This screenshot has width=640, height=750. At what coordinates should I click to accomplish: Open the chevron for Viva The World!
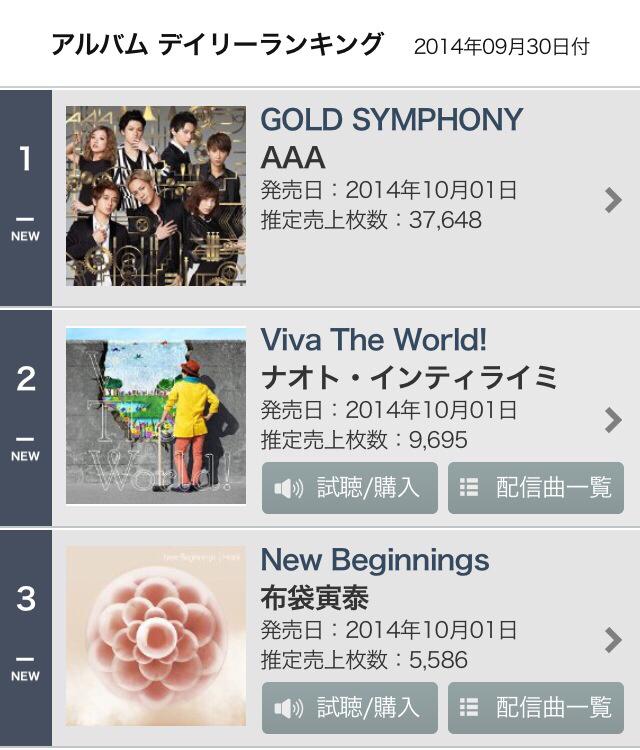(613, 420)
